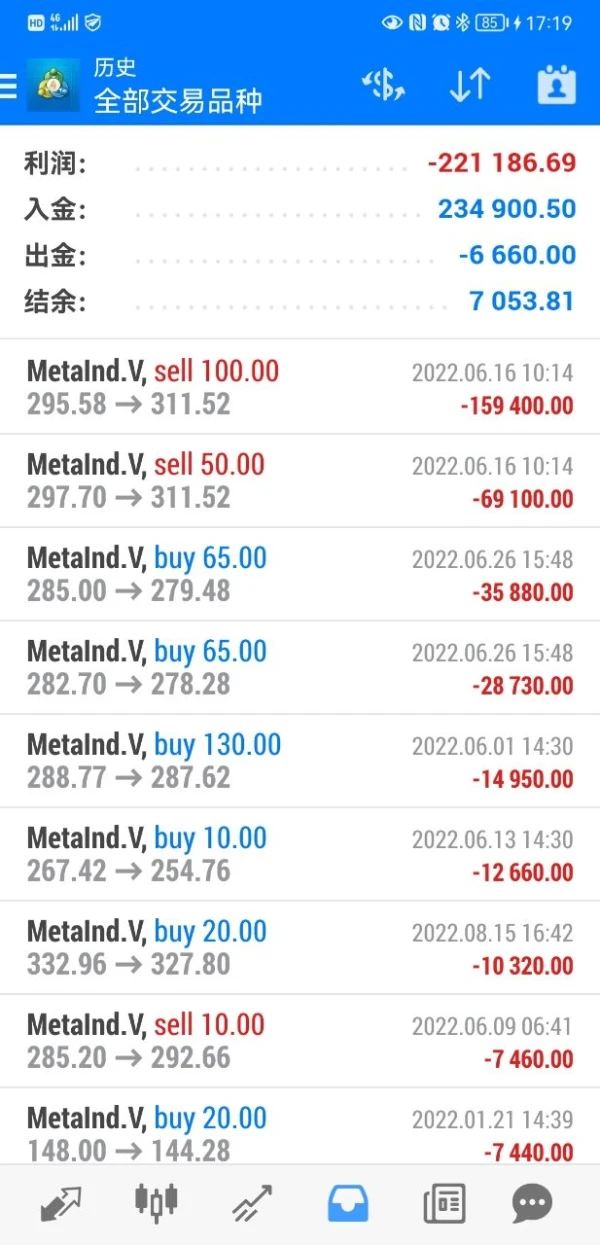The height and width of the screenshot is (1245, 600).
Task: Go to the trade tab
Action: pos(252,1203)
